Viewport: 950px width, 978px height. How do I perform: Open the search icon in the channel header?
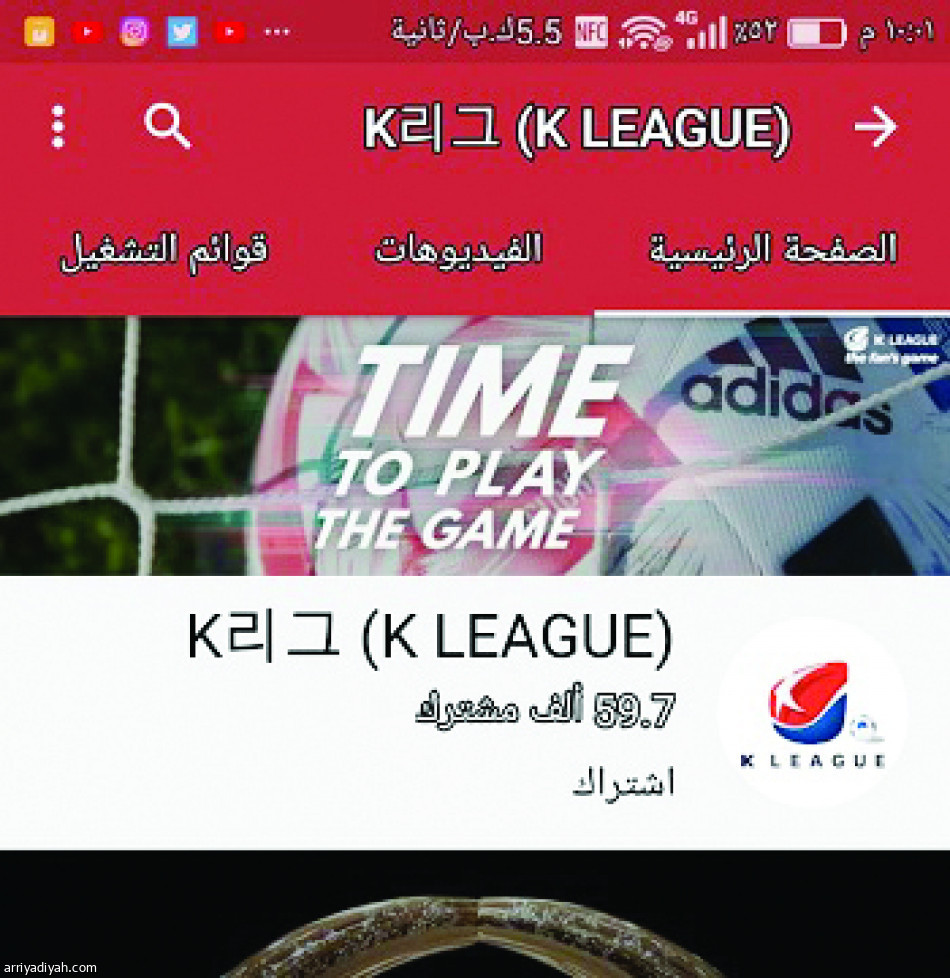tap(168, 127)
